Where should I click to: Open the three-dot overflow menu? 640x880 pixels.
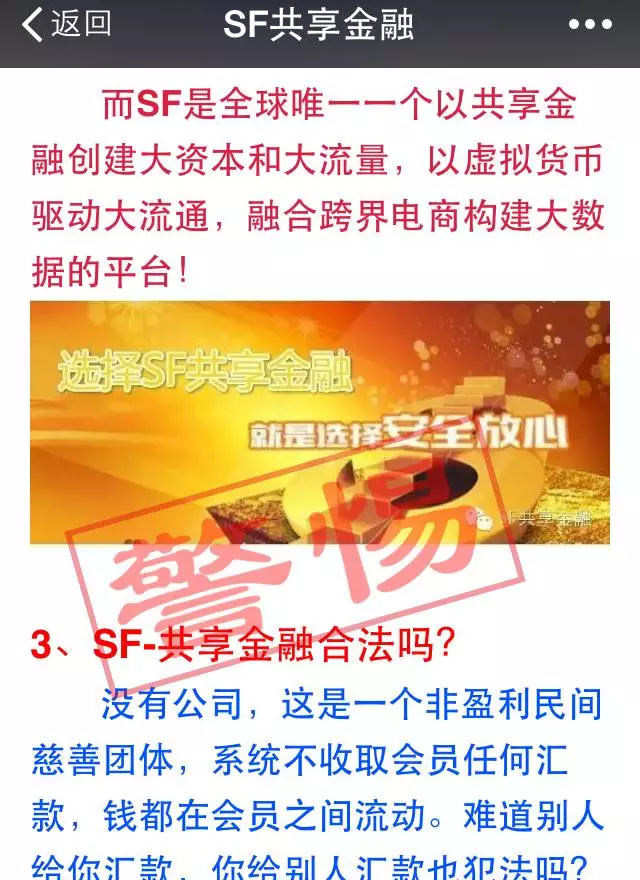pos(589,25)
